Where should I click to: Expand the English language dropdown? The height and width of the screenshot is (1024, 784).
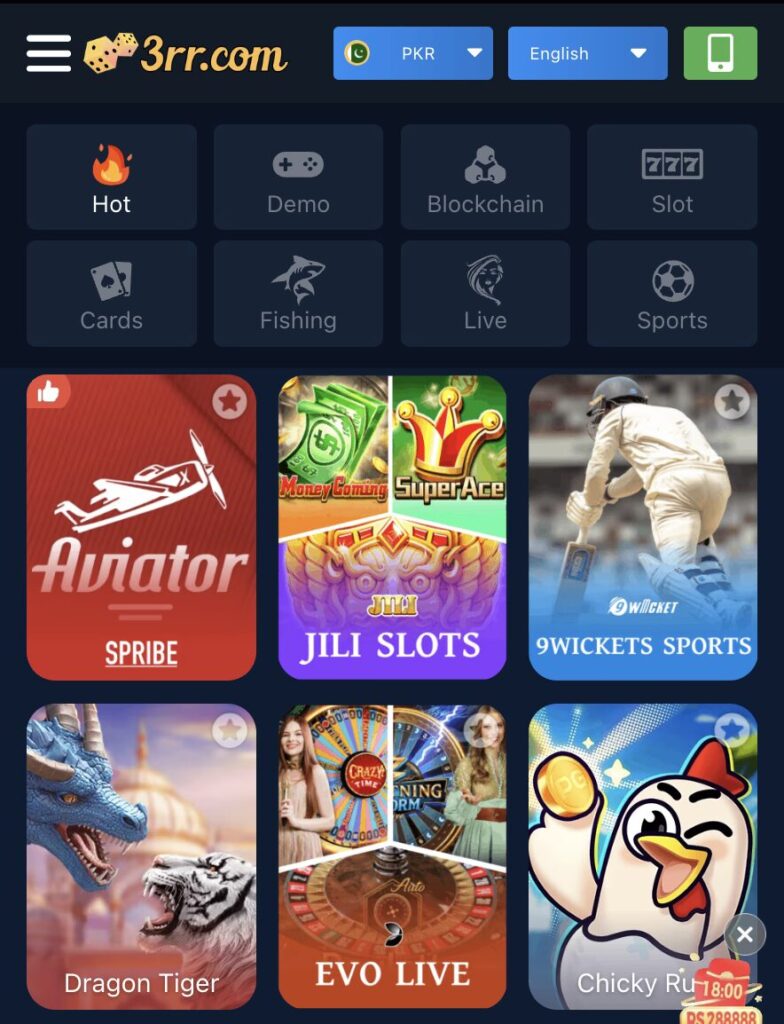coord(587,53)
